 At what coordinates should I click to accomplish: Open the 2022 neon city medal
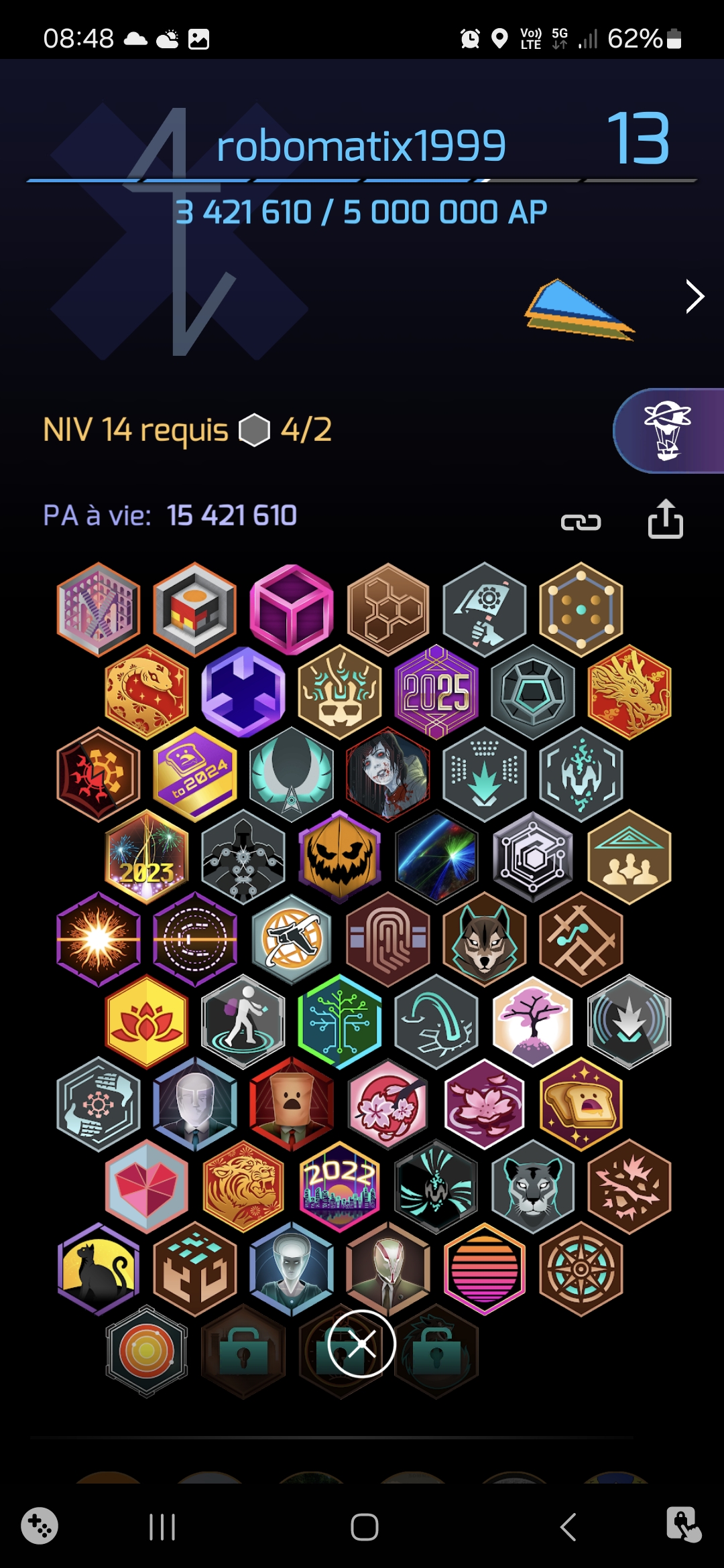[x=340, y=1186]
